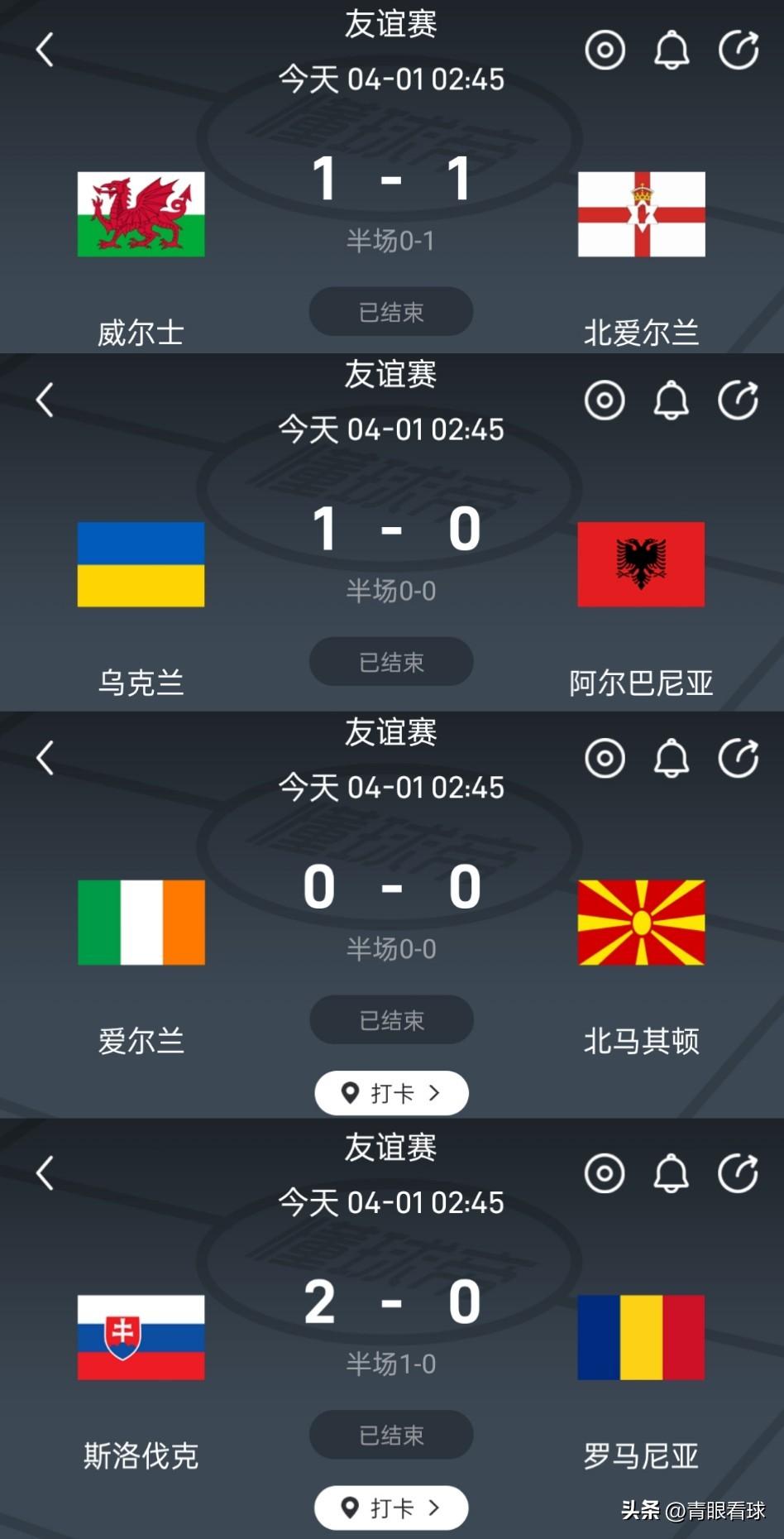Select the 友谊赛 header on the Slovakia card

pyautogui.click(x=390, y=1148)
